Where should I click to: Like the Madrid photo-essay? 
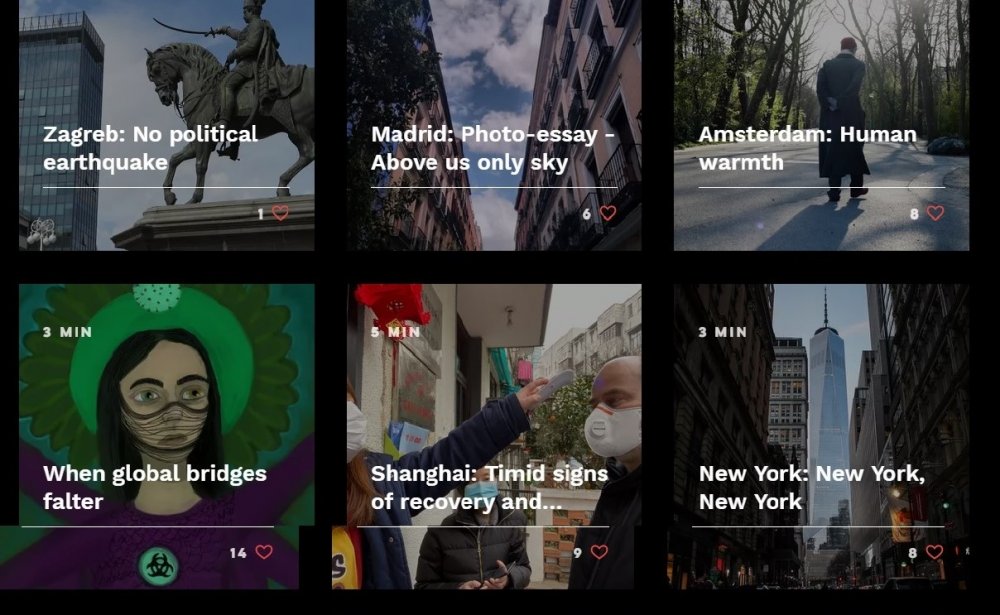click(608, 213)
